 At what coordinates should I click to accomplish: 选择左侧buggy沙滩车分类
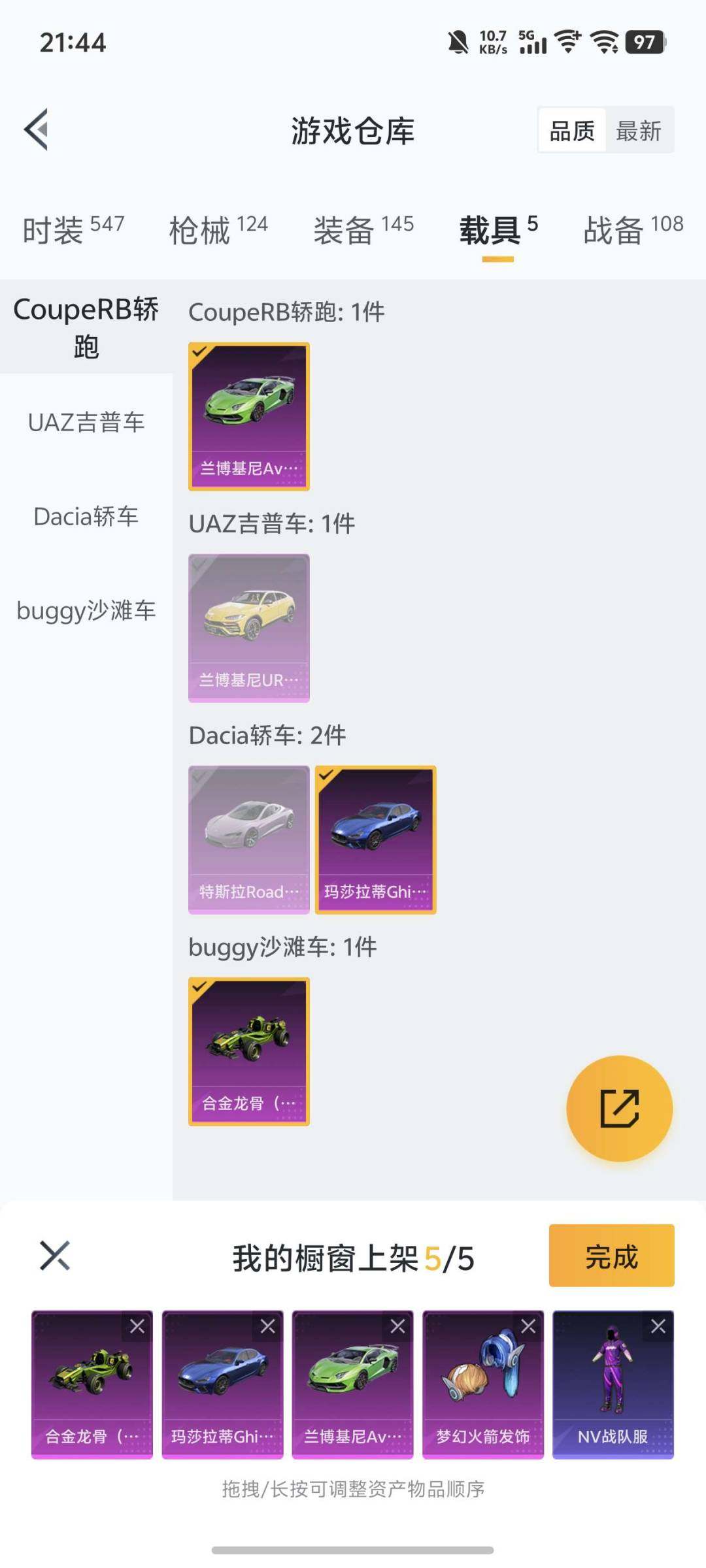coord(86,611)
